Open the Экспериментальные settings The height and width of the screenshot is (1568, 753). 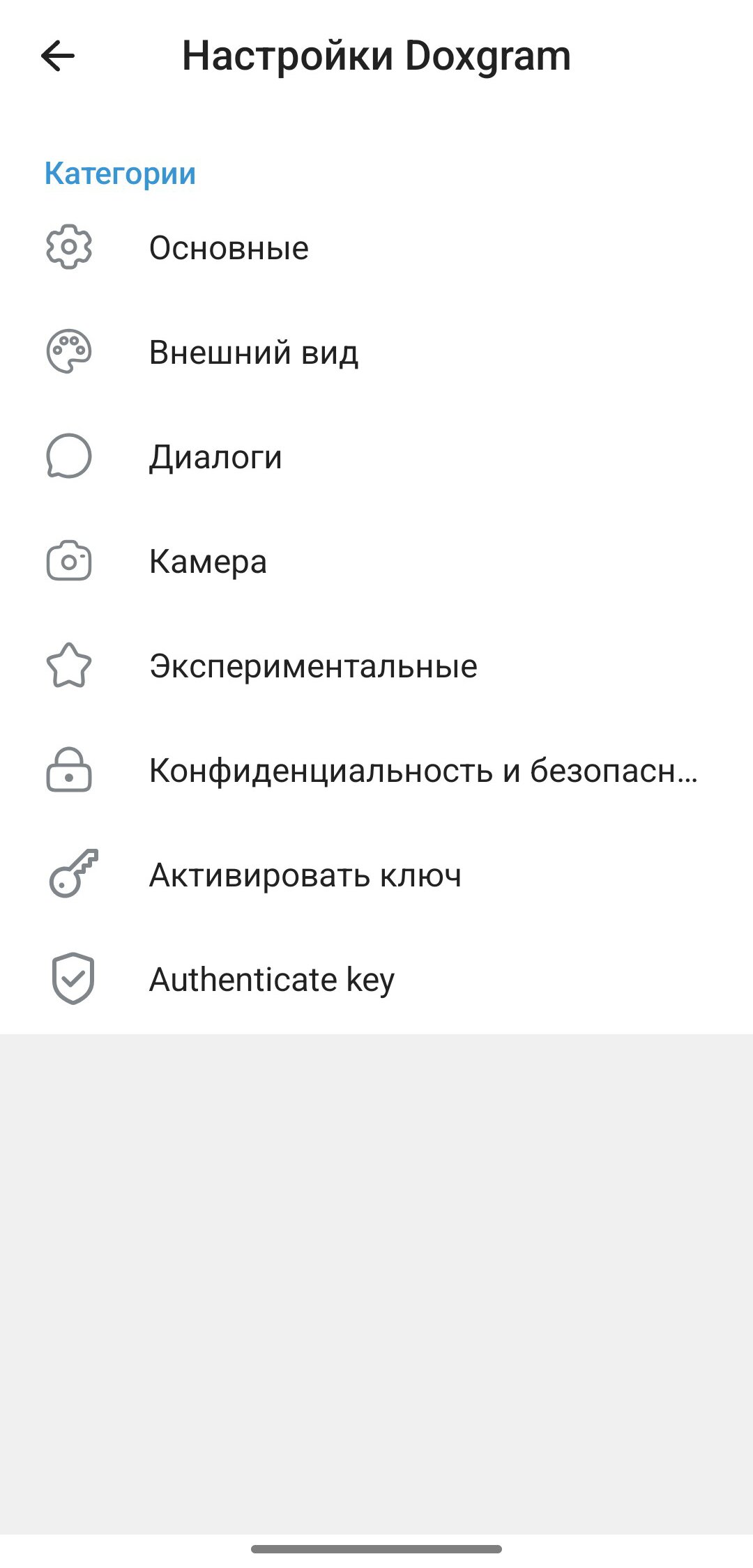[x=376, y=666]
